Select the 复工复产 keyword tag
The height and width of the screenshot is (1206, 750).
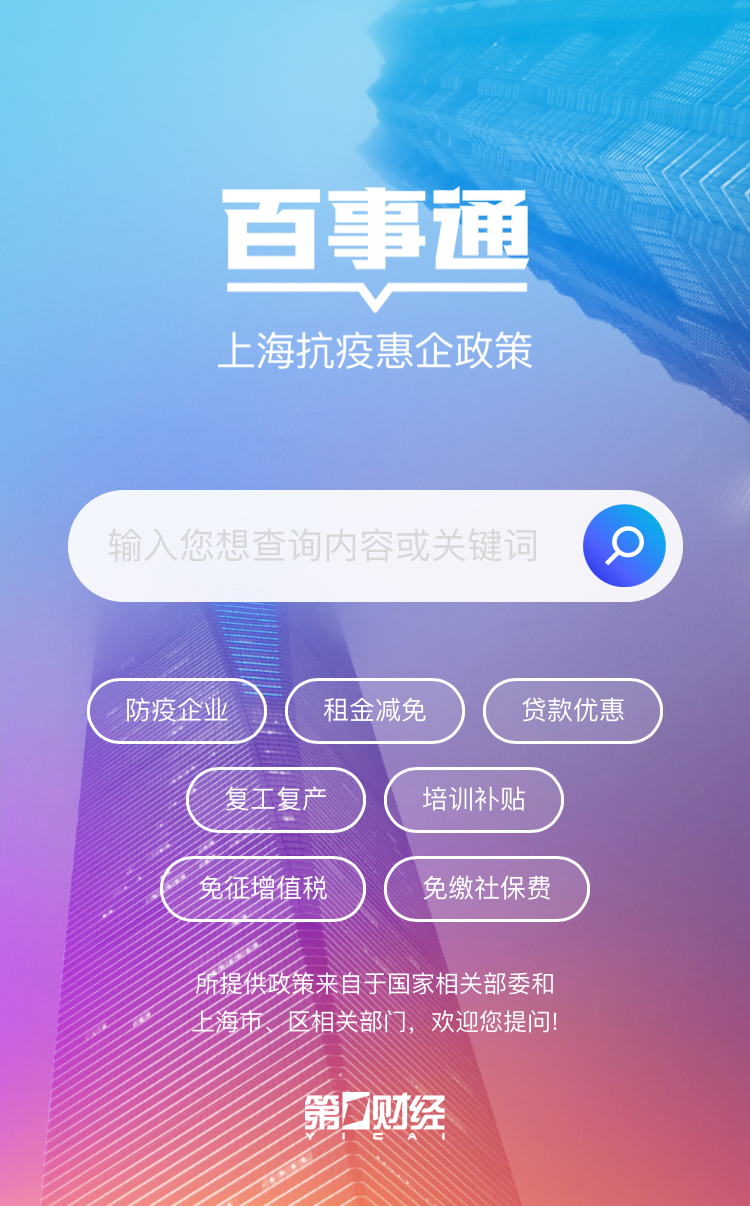click(275, 800)
